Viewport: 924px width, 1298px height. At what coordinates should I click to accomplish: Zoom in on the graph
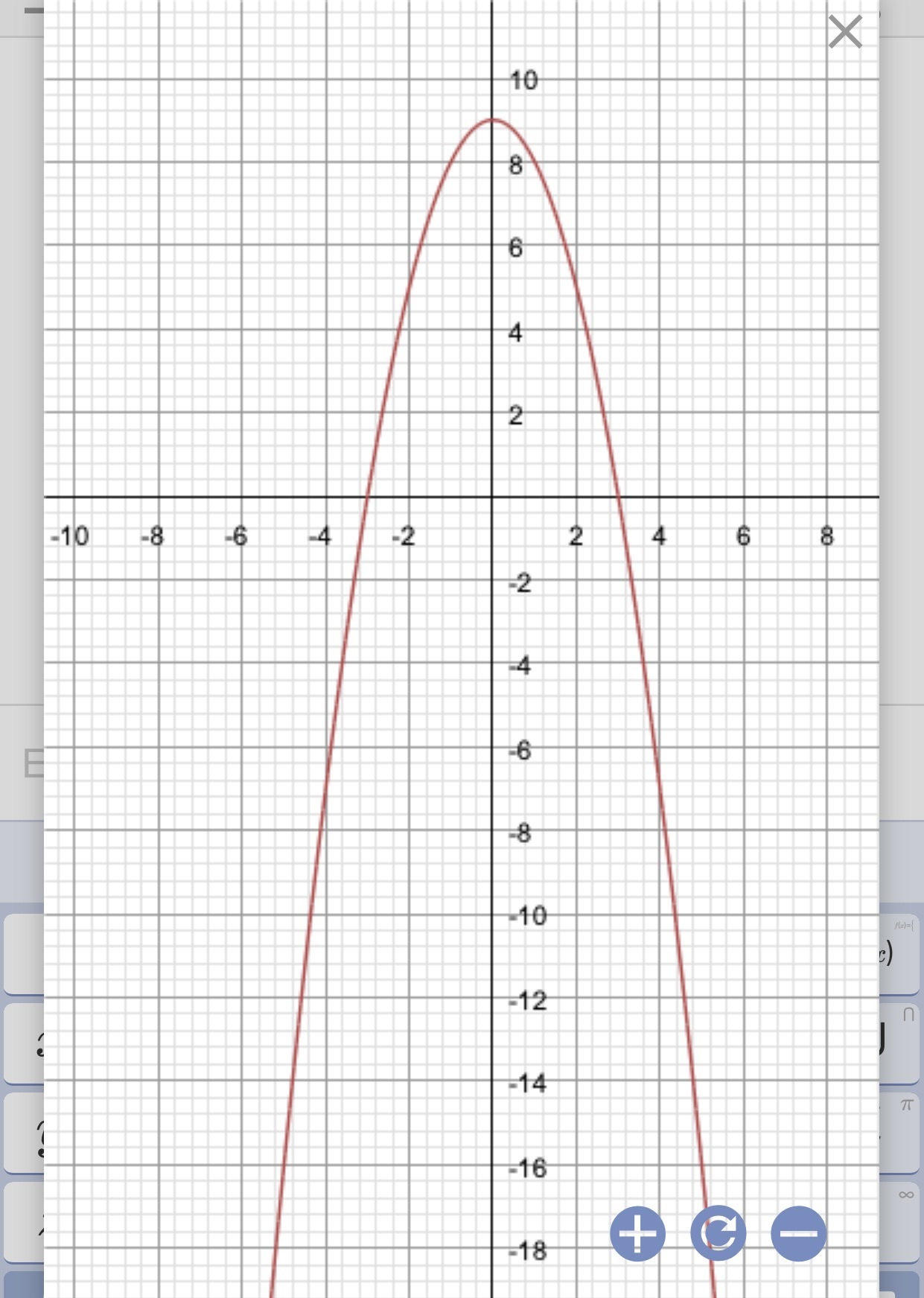637,1234
